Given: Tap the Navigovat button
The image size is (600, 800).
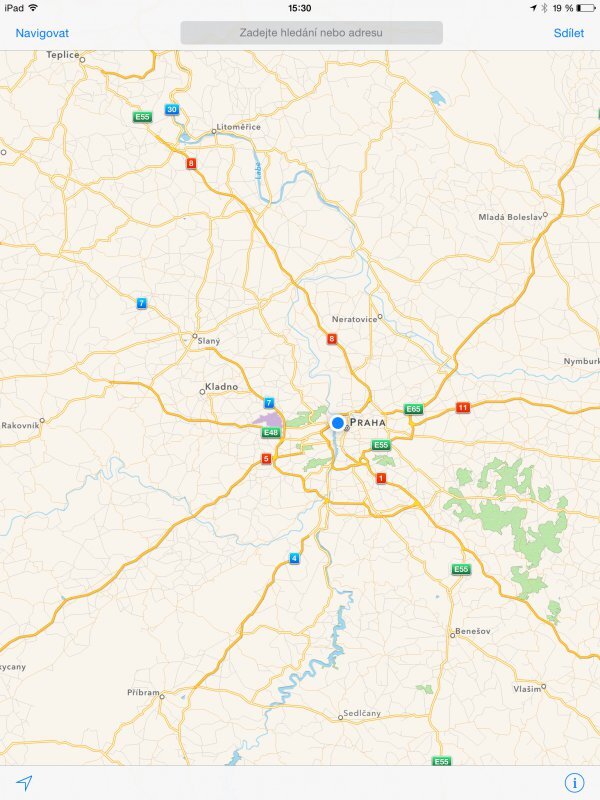Looking at the screenshot, I should click(x=42, y=33).
